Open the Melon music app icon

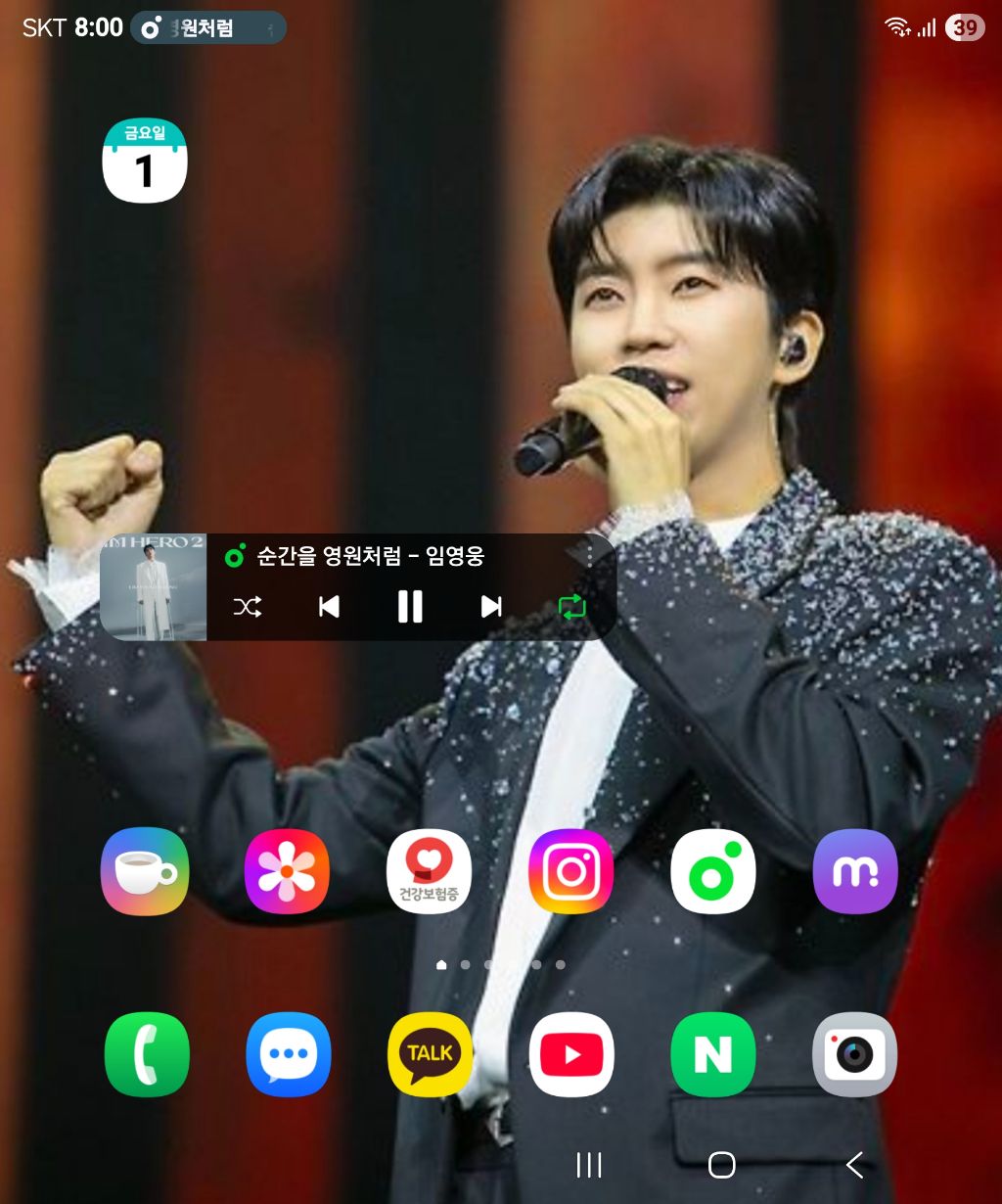pyautogui.click(x=713, y=871)
